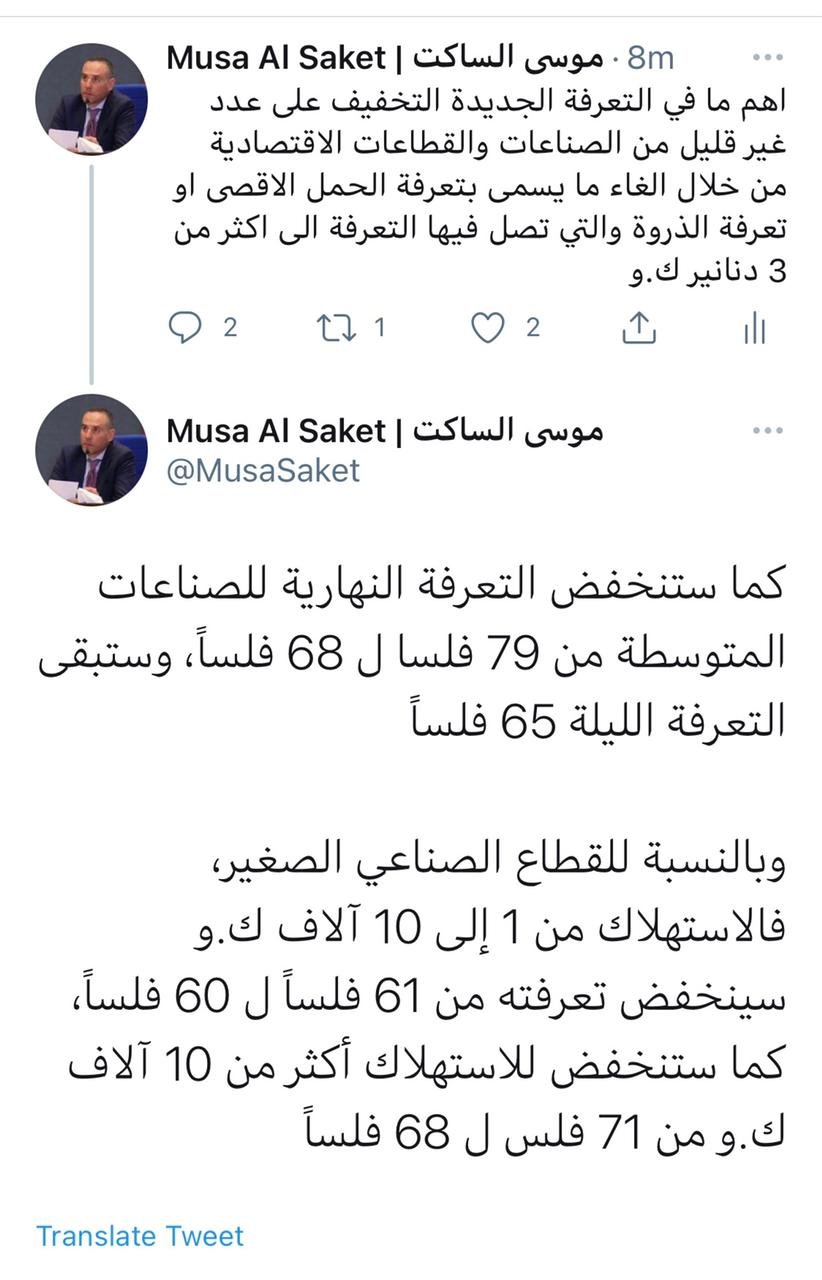Tap Translate Tweet link

click(140, 1236)
